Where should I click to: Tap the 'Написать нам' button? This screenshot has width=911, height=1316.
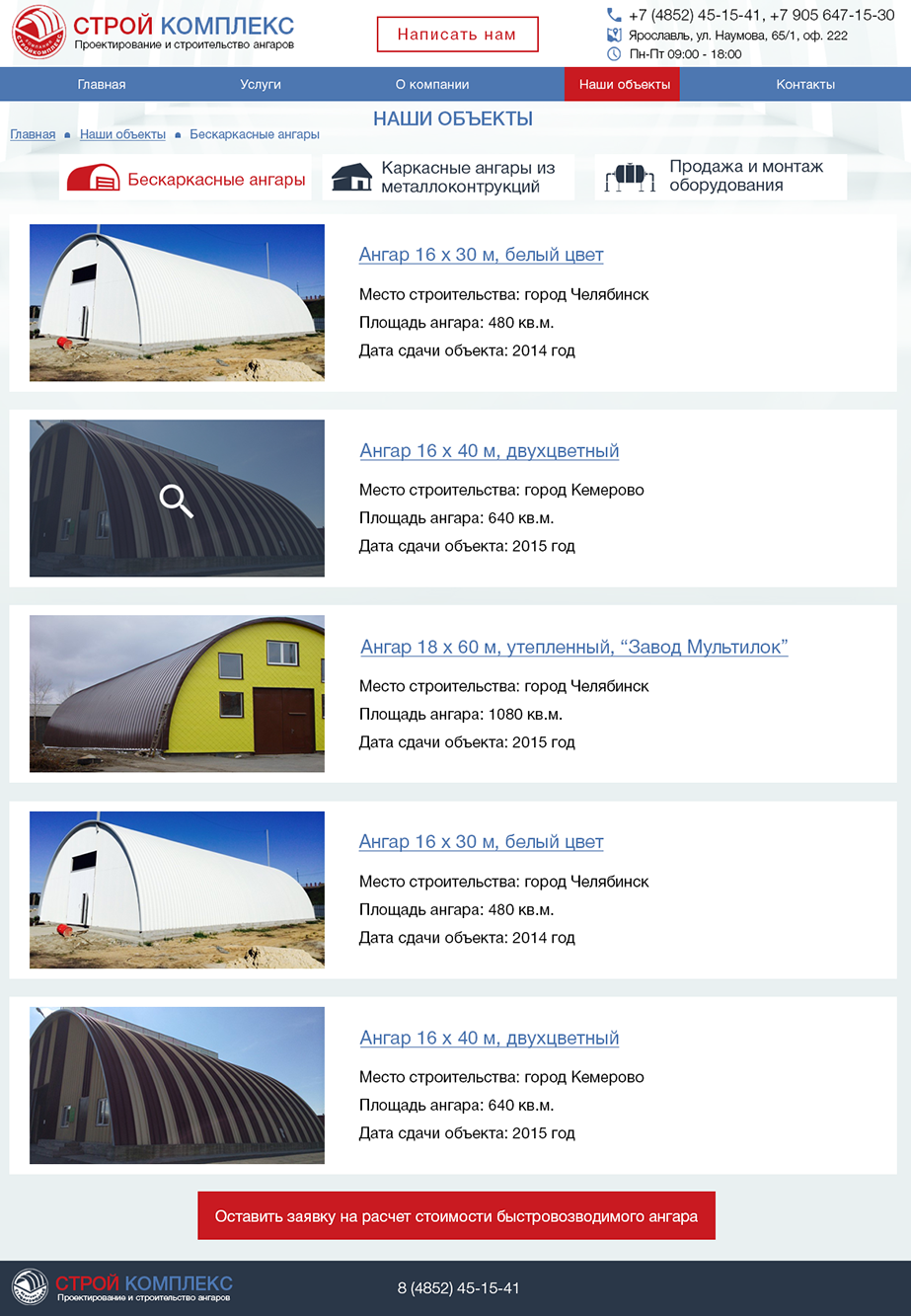tap(457, 35)
